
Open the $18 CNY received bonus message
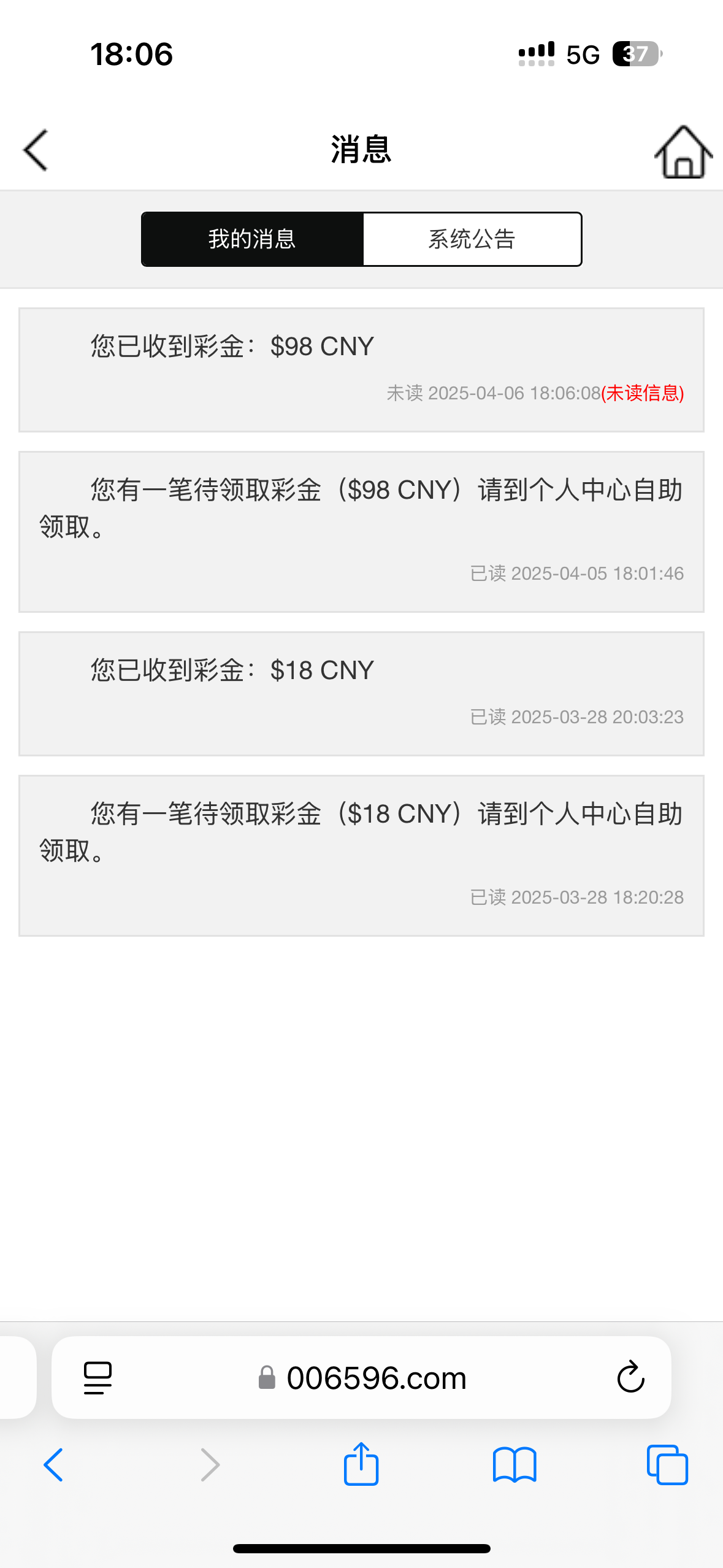361,693
